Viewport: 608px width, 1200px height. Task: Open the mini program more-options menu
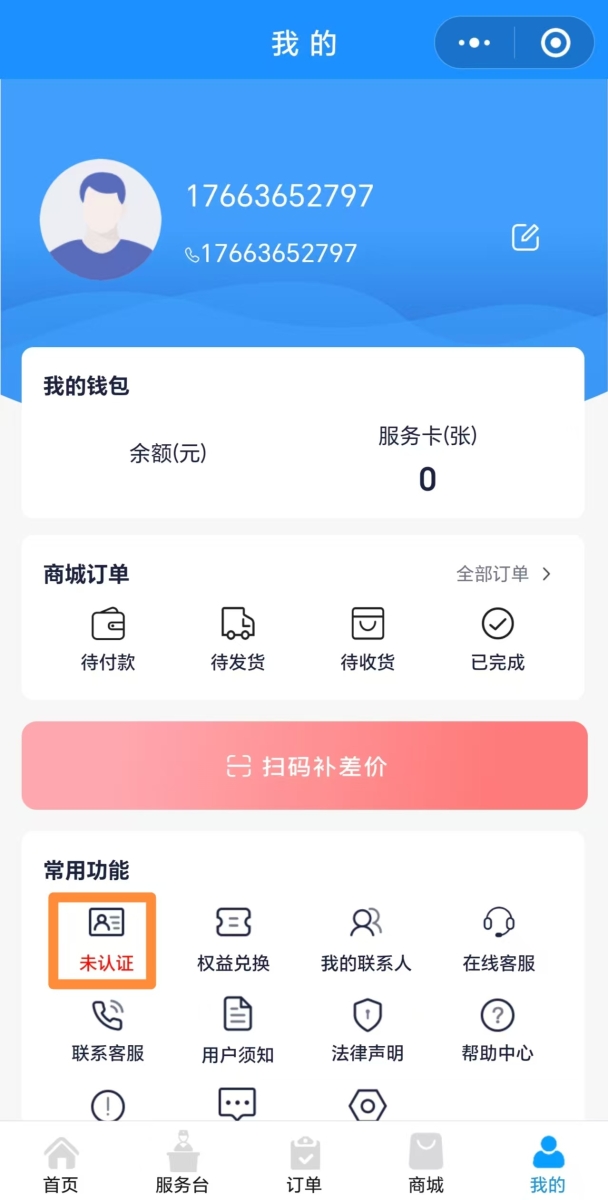[x=474, y=43]
